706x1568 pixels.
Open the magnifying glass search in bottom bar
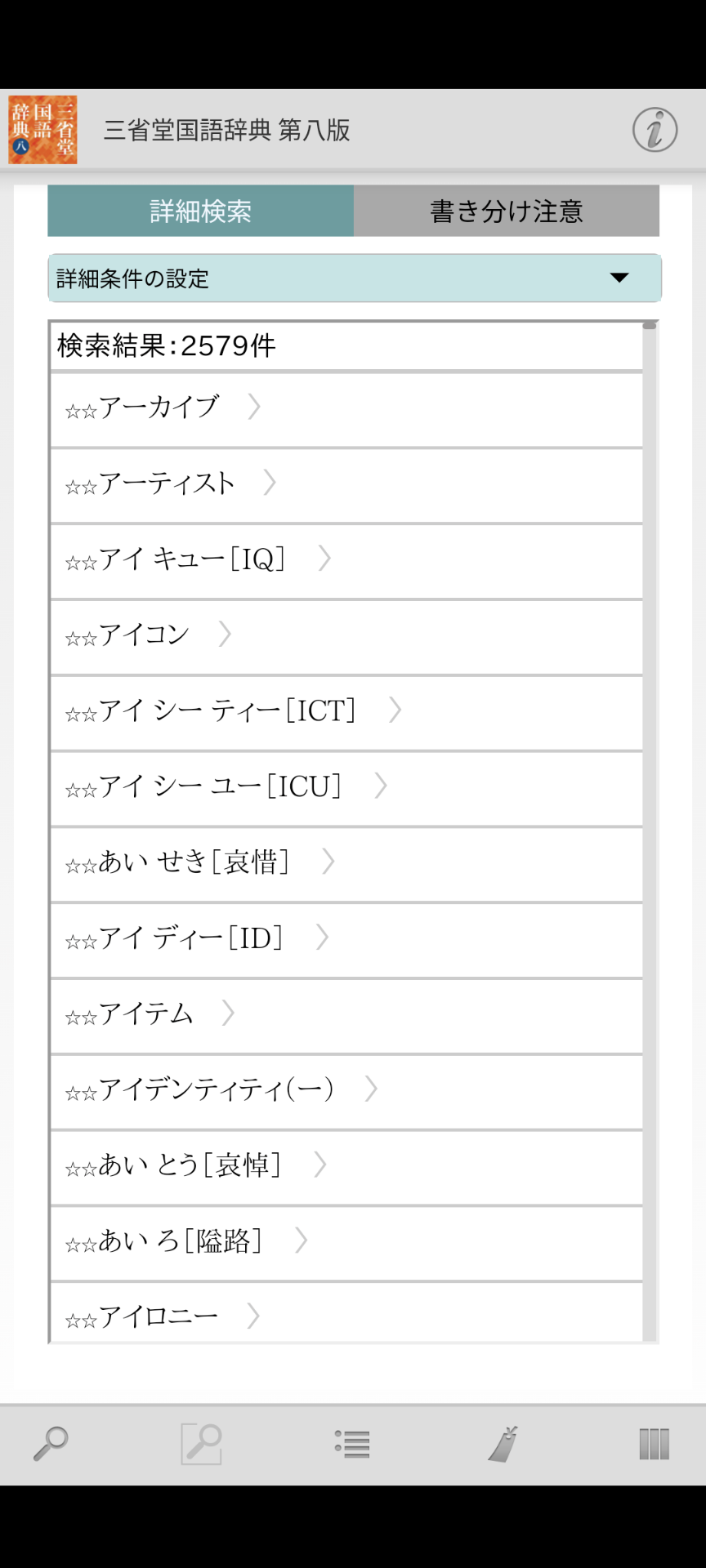point(51,1444)
